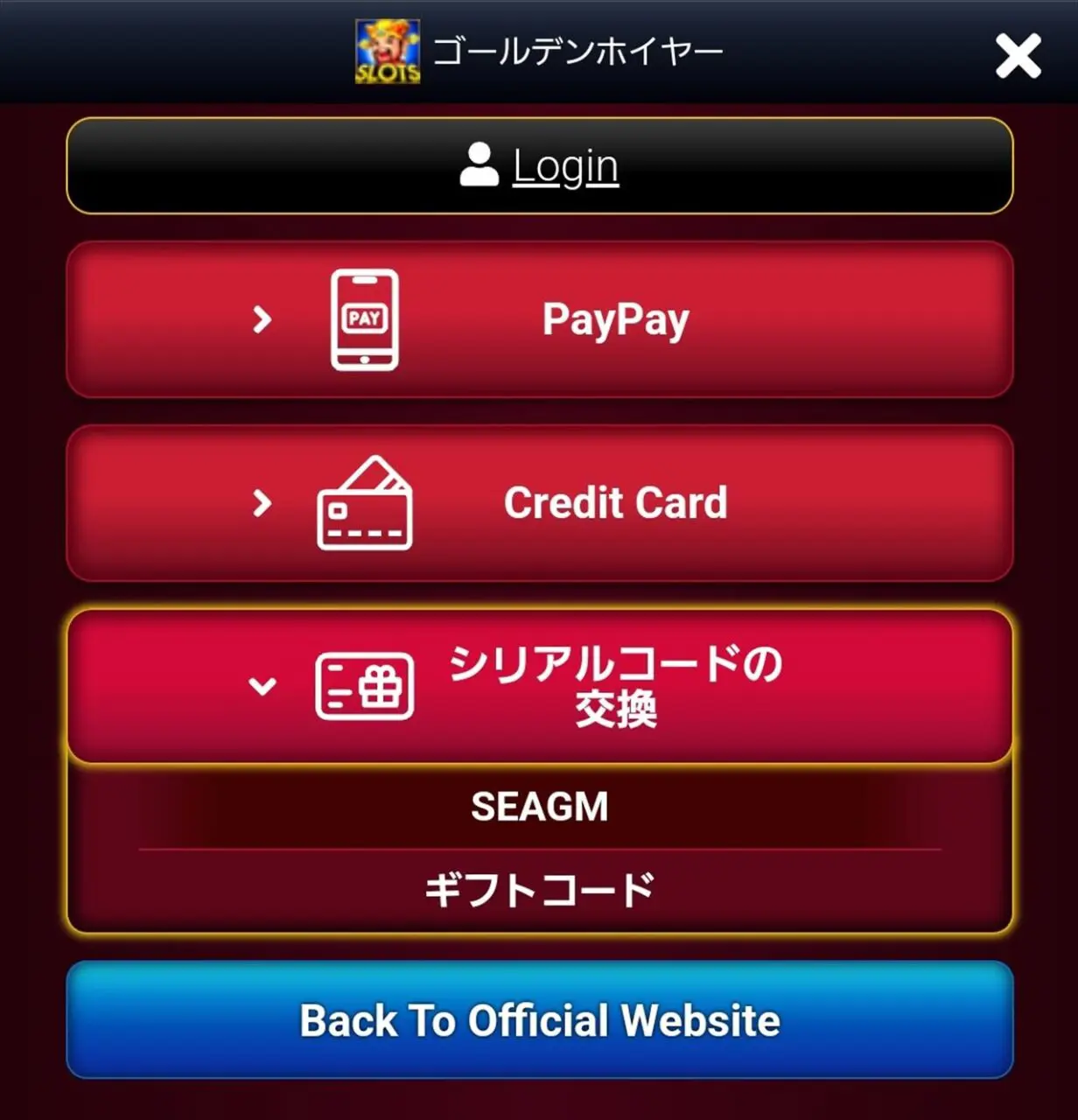The height and width of the screenshot is (1120, 1078).
Task: Click the divider line between SEAGM and ギフトコード
Action: (540, 847)
